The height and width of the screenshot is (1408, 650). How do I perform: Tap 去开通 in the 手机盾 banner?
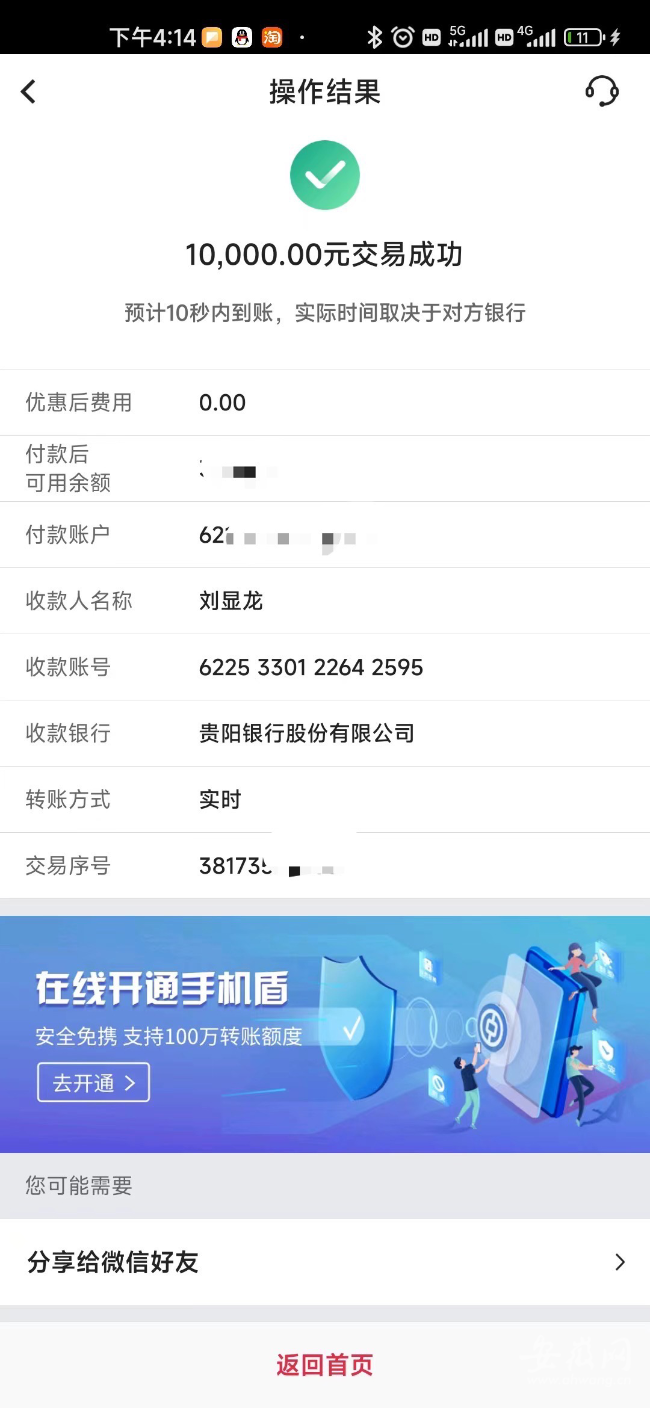click(x=93, y=1083)
